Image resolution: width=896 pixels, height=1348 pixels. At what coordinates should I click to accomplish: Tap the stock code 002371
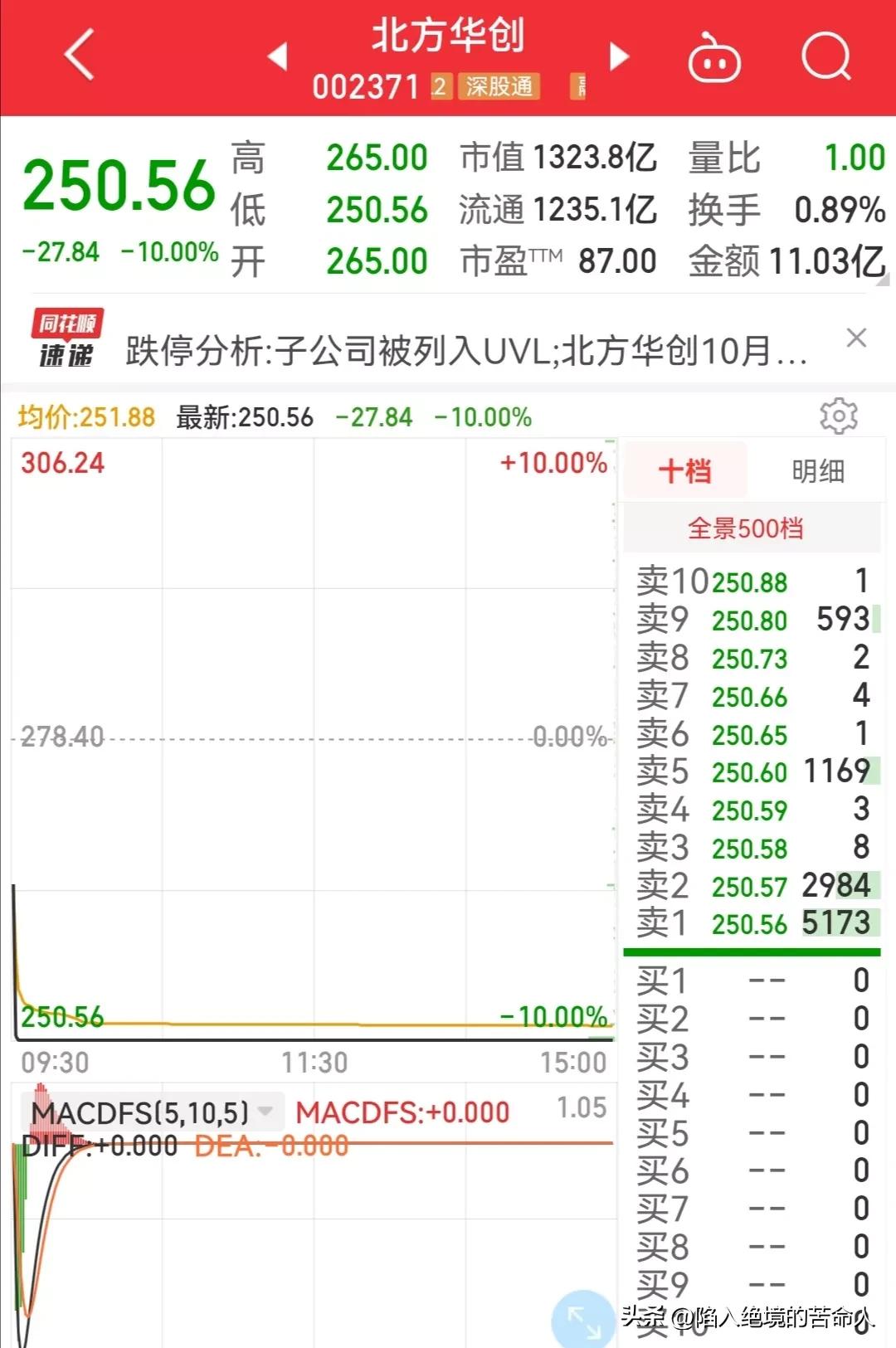coord(368,87)
